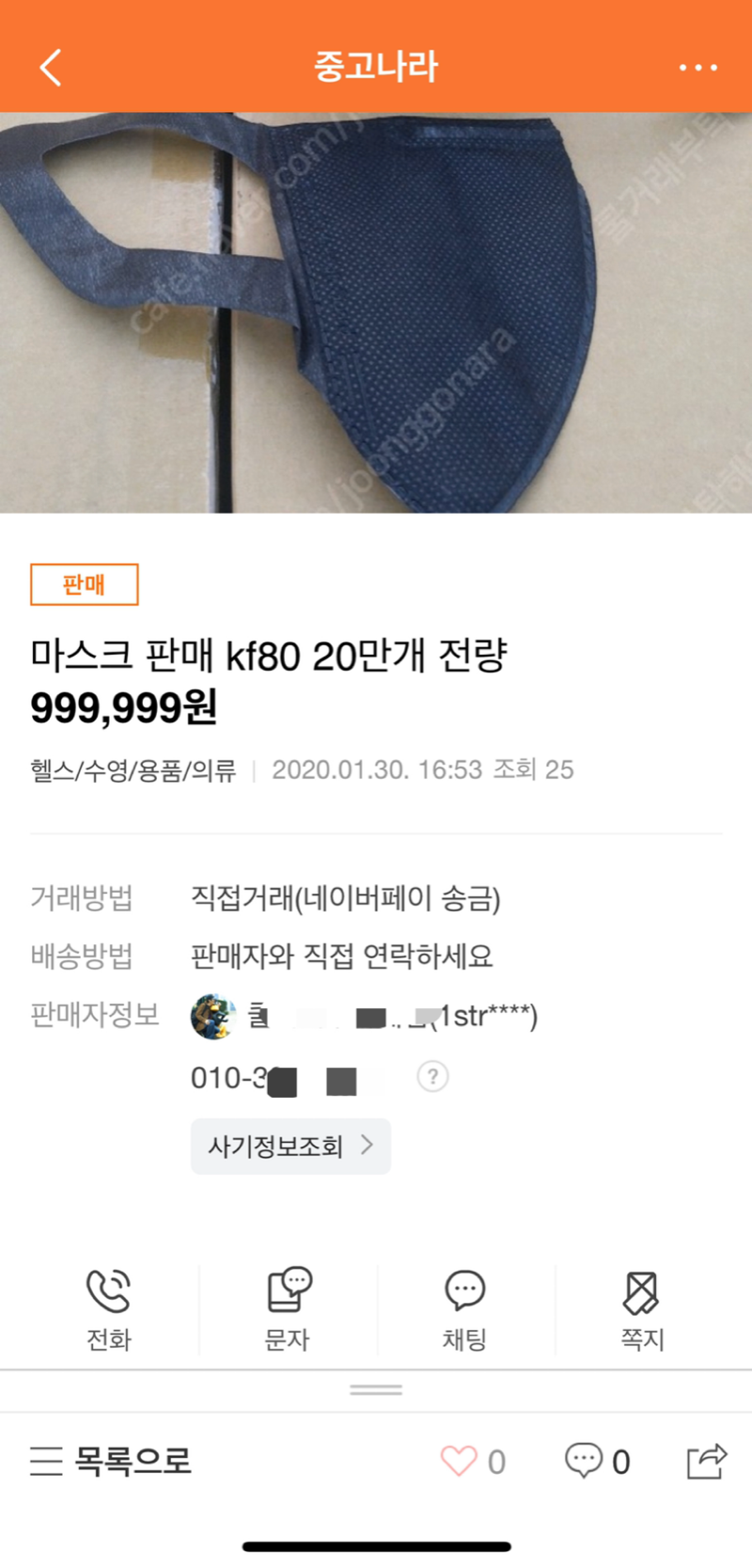Screen dimensions: 752x1568
Task: Tap the question mark help icon
Action: (432, 1076)
